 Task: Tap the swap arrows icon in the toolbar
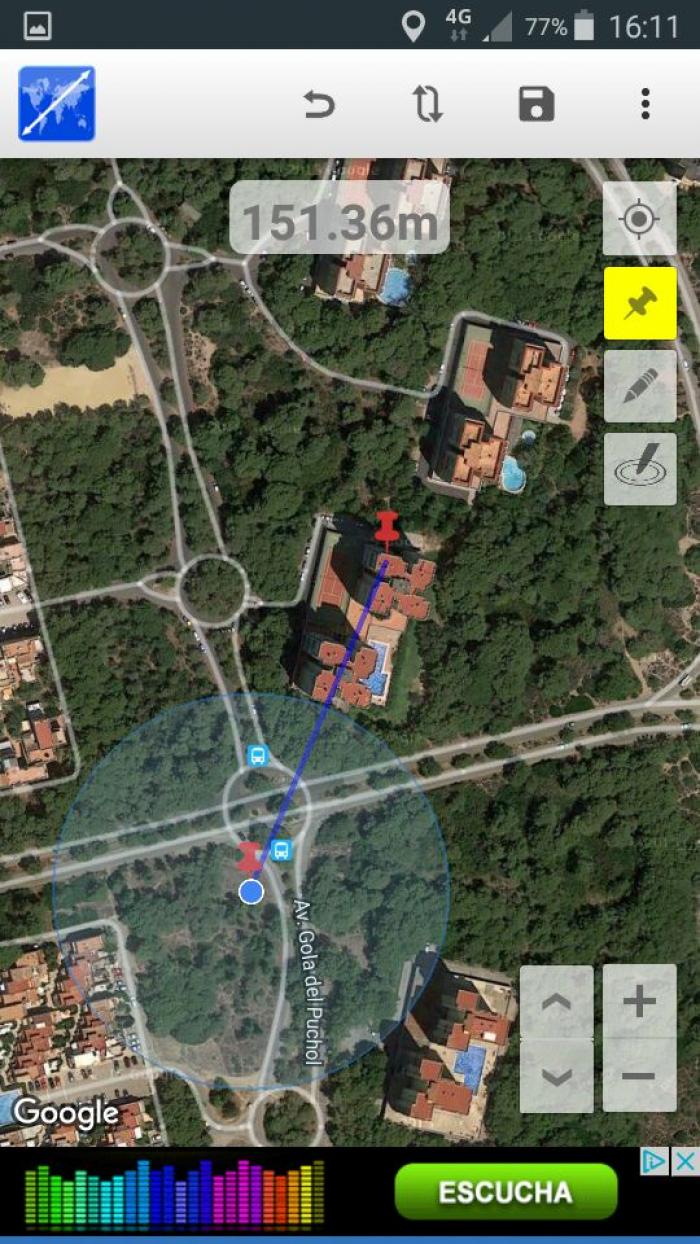click(428, 104)
